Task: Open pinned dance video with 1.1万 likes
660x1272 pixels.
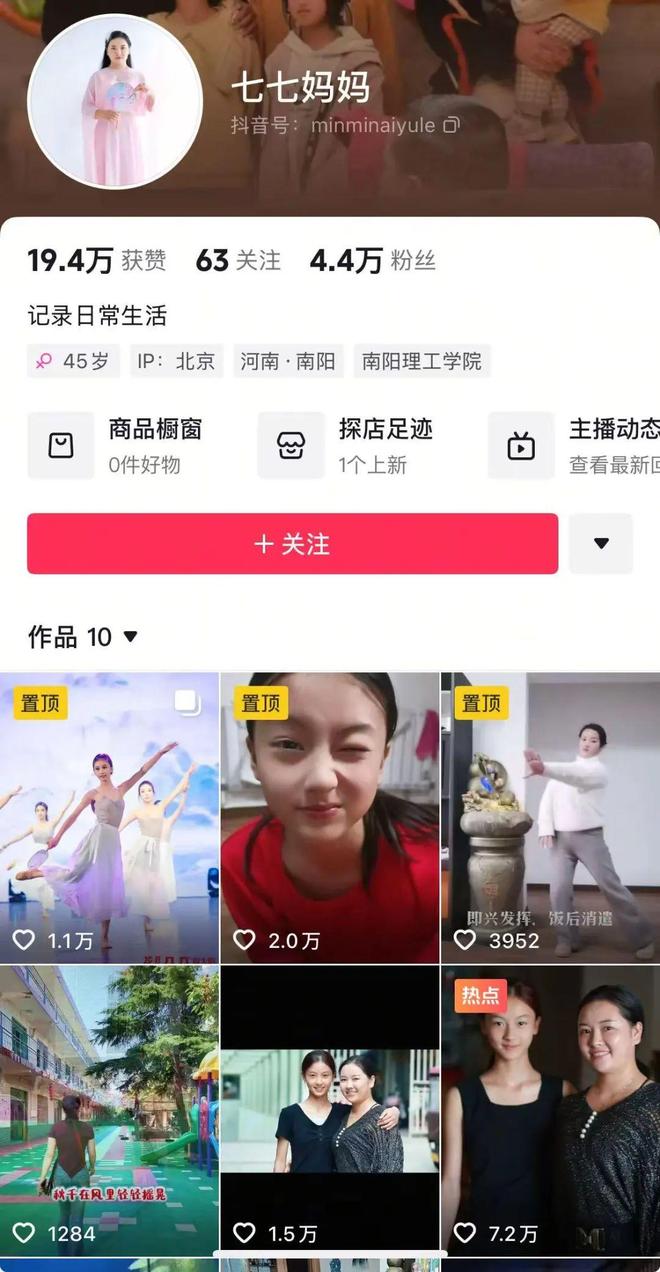Action: point(109,818)
